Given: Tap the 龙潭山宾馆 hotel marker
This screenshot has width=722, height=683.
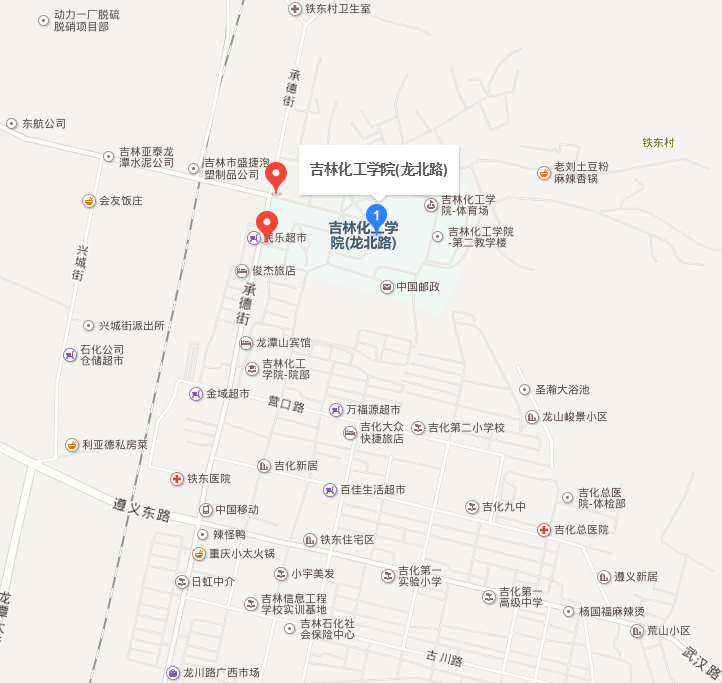Looking at the screenshot, I should tap(246, 343).
